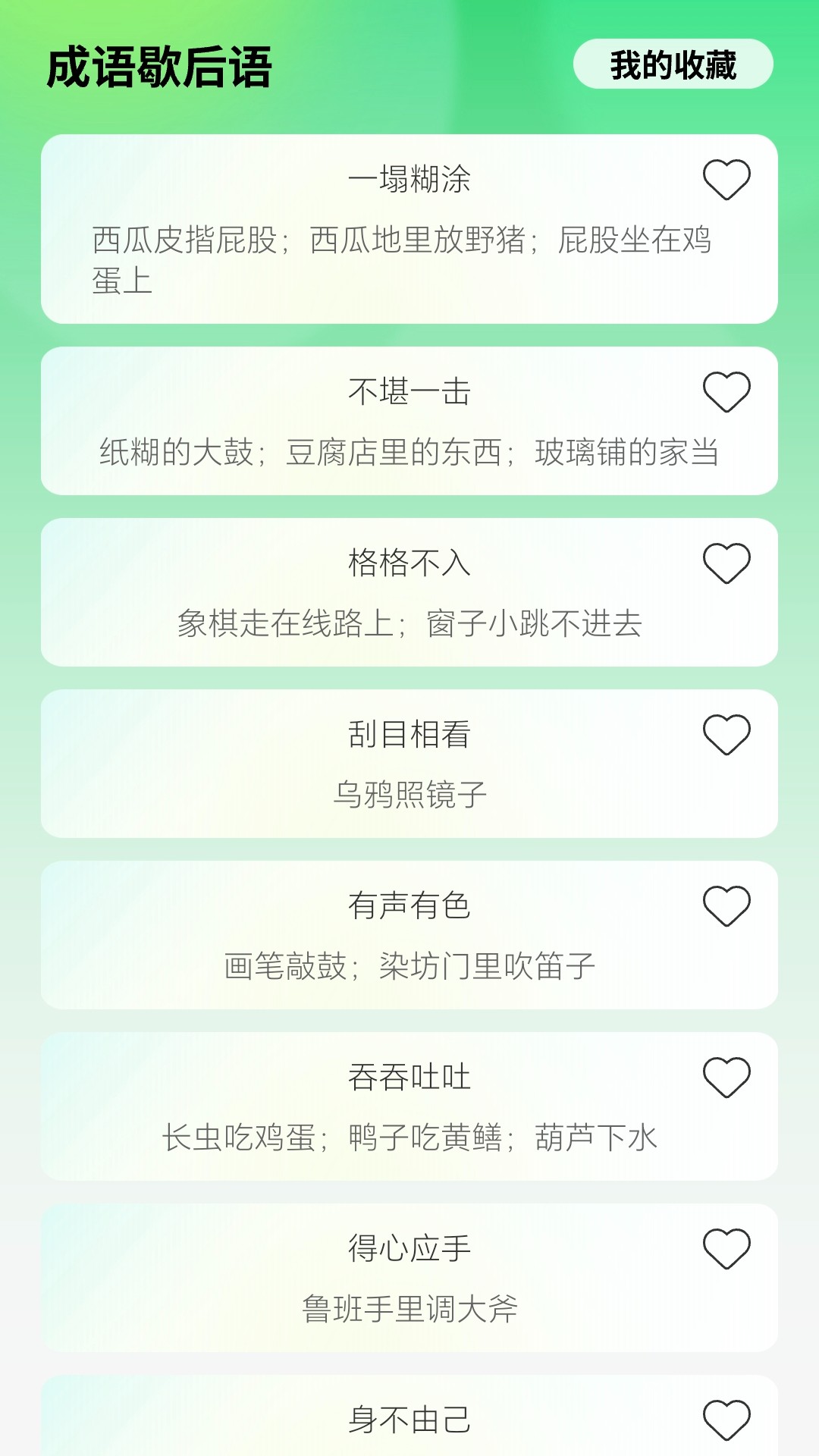819x1456 pixels.
Task: Tap the heart on the 得心应手 card
Action: (x=726, y=1249)
